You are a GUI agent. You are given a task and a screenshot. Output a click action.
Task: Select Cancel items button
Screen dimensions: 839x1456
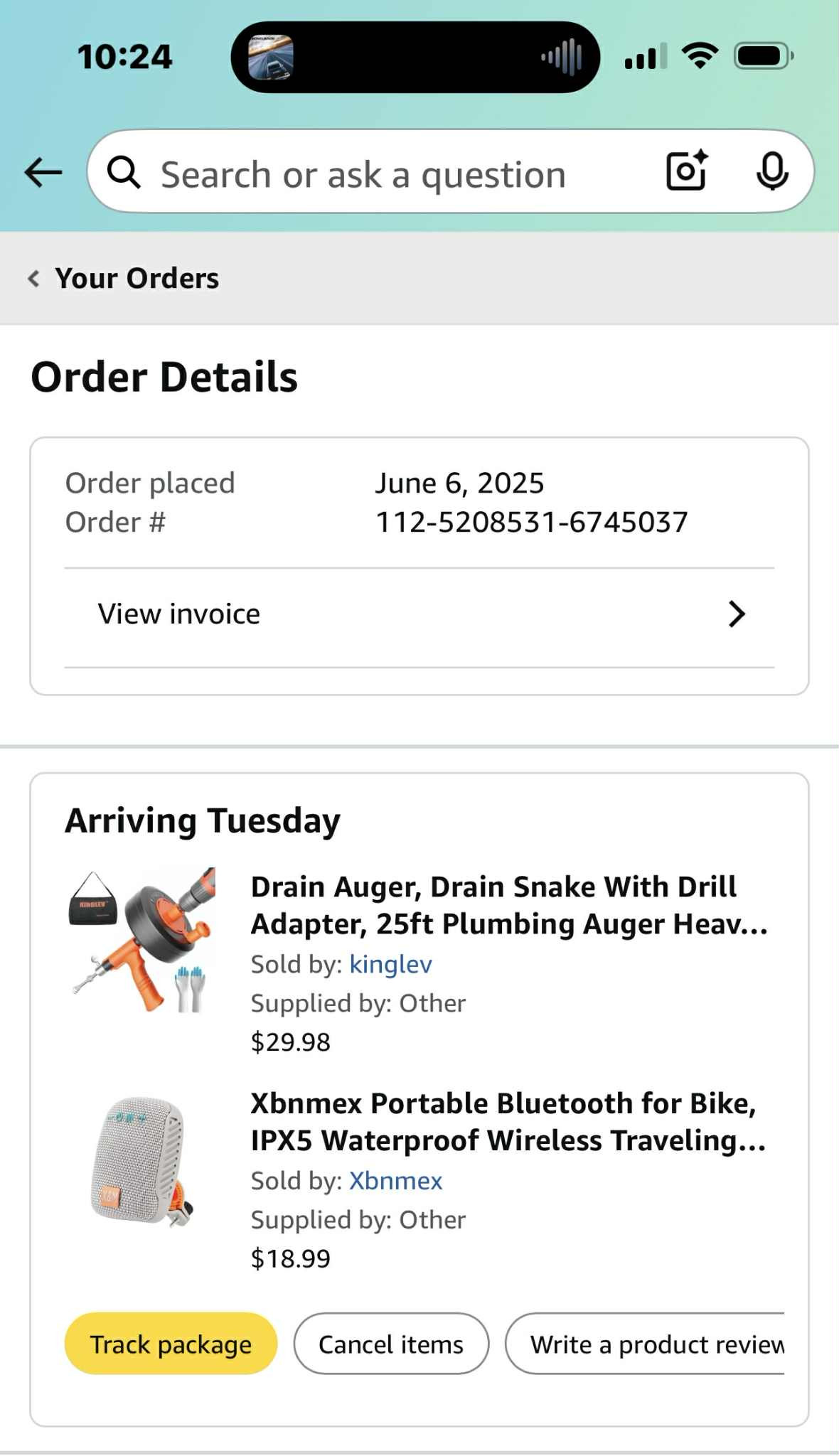391,1344
